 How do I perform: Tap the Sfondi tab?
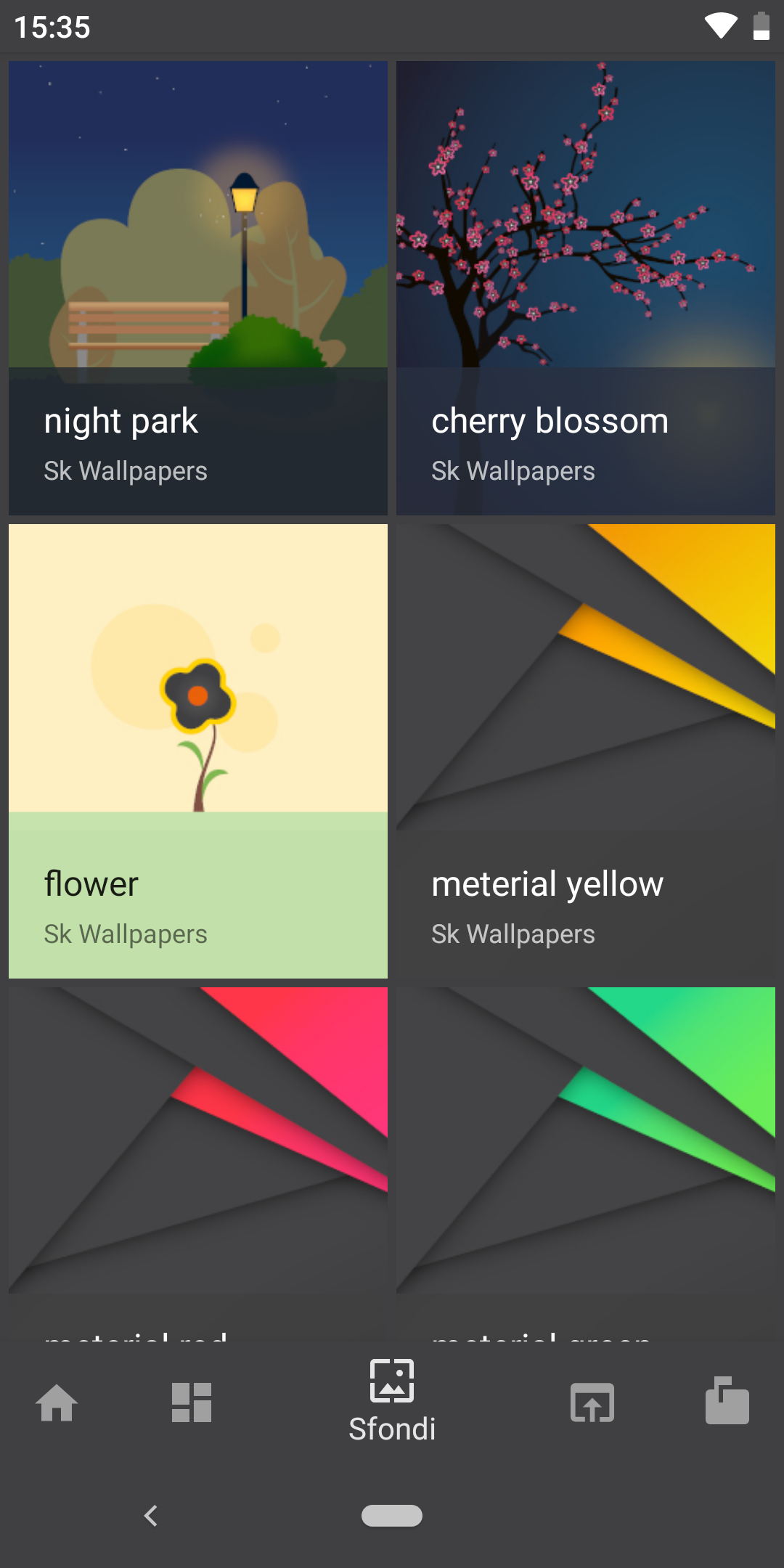coord(392,1401)
